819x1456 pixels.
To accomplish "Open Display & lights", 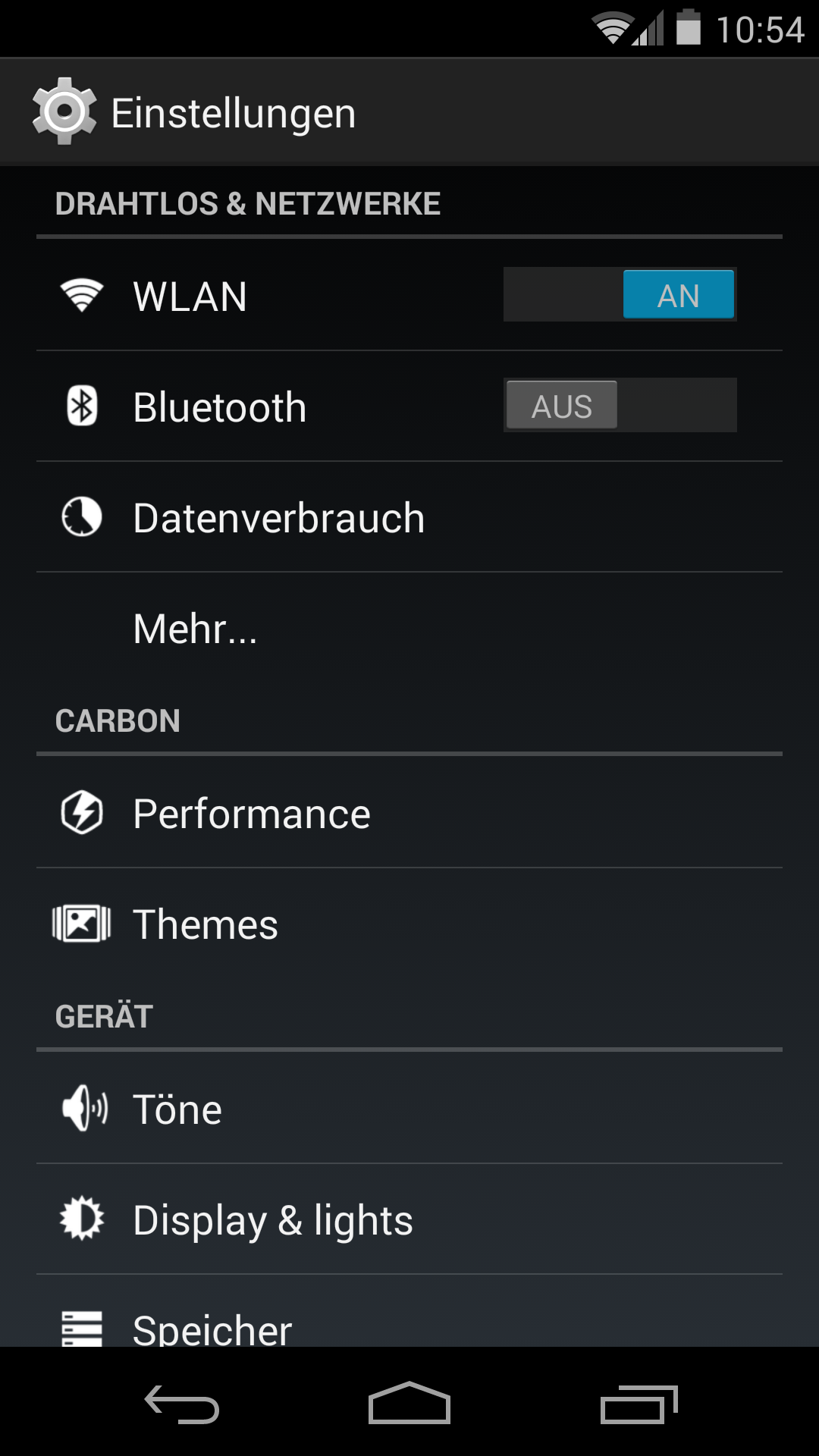I will point(409,1219).
